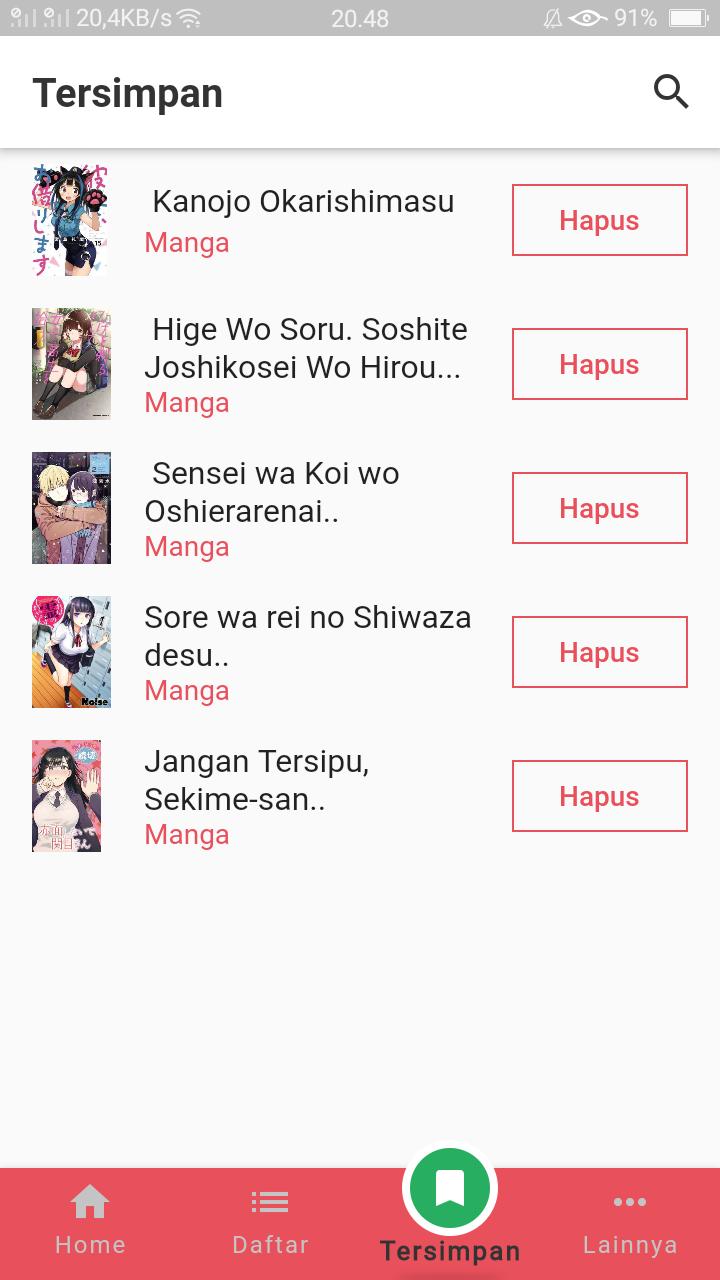Delete Sensei wa Koi wo Oshierarenai via Hapus
The height and width of the screenshot is (1280, 720).
(599, 508)
